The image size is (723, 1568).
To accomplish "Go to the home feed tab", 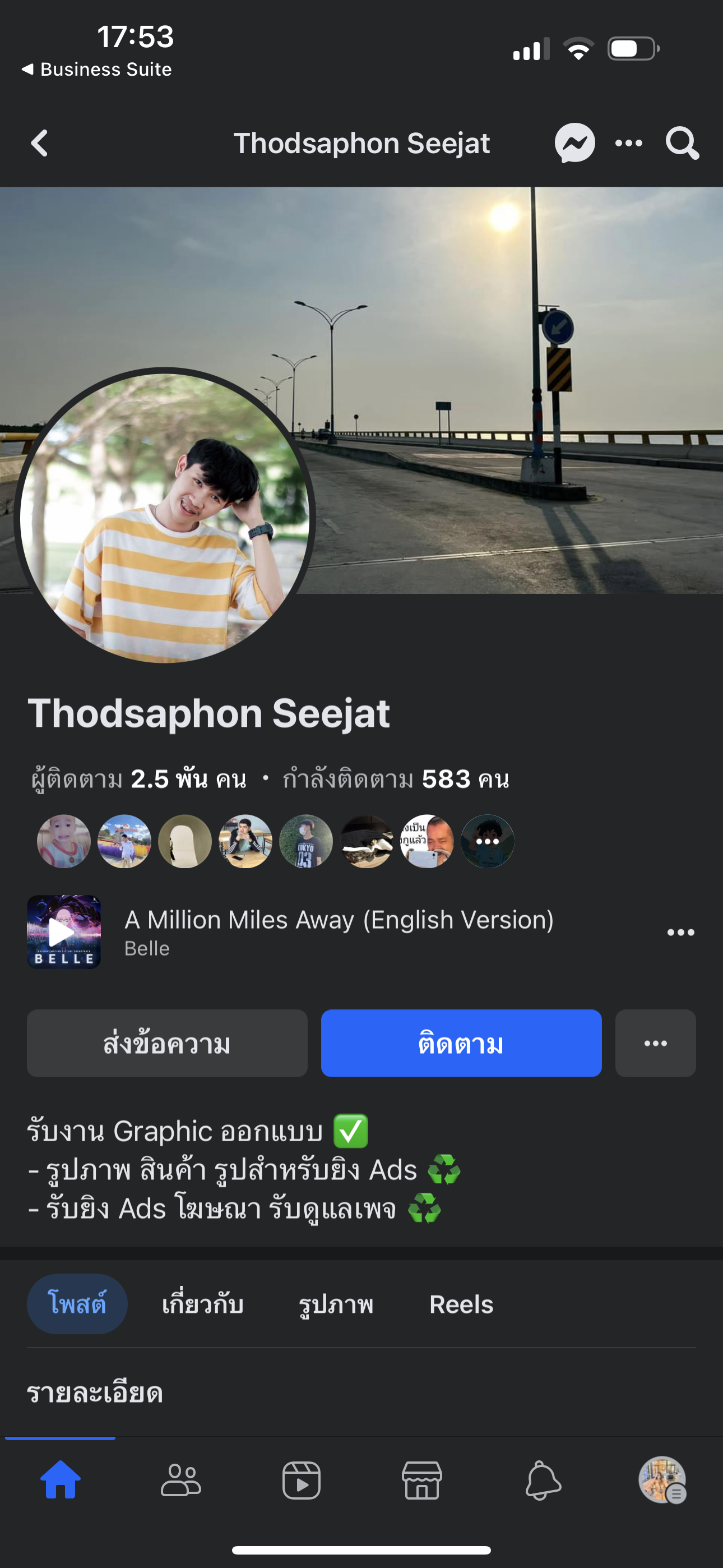I will click(x=61, y=1481).
